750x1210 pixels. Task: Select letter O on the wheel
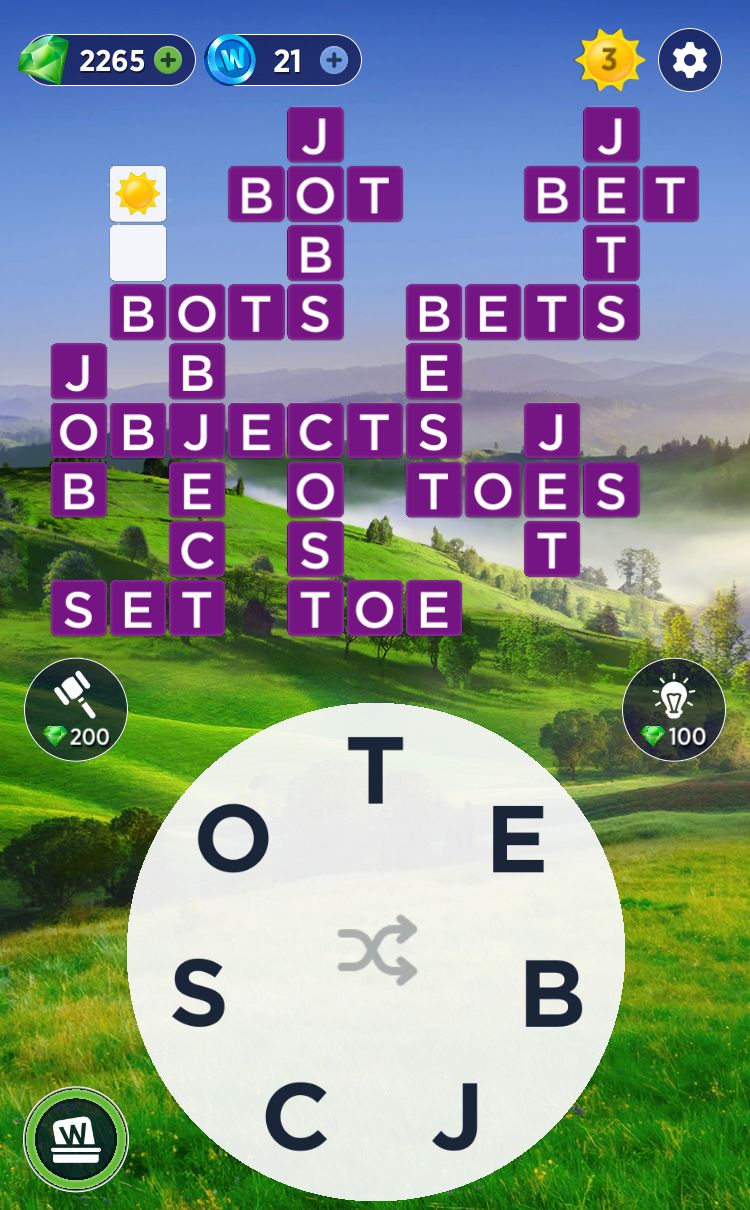pos(233,840)
